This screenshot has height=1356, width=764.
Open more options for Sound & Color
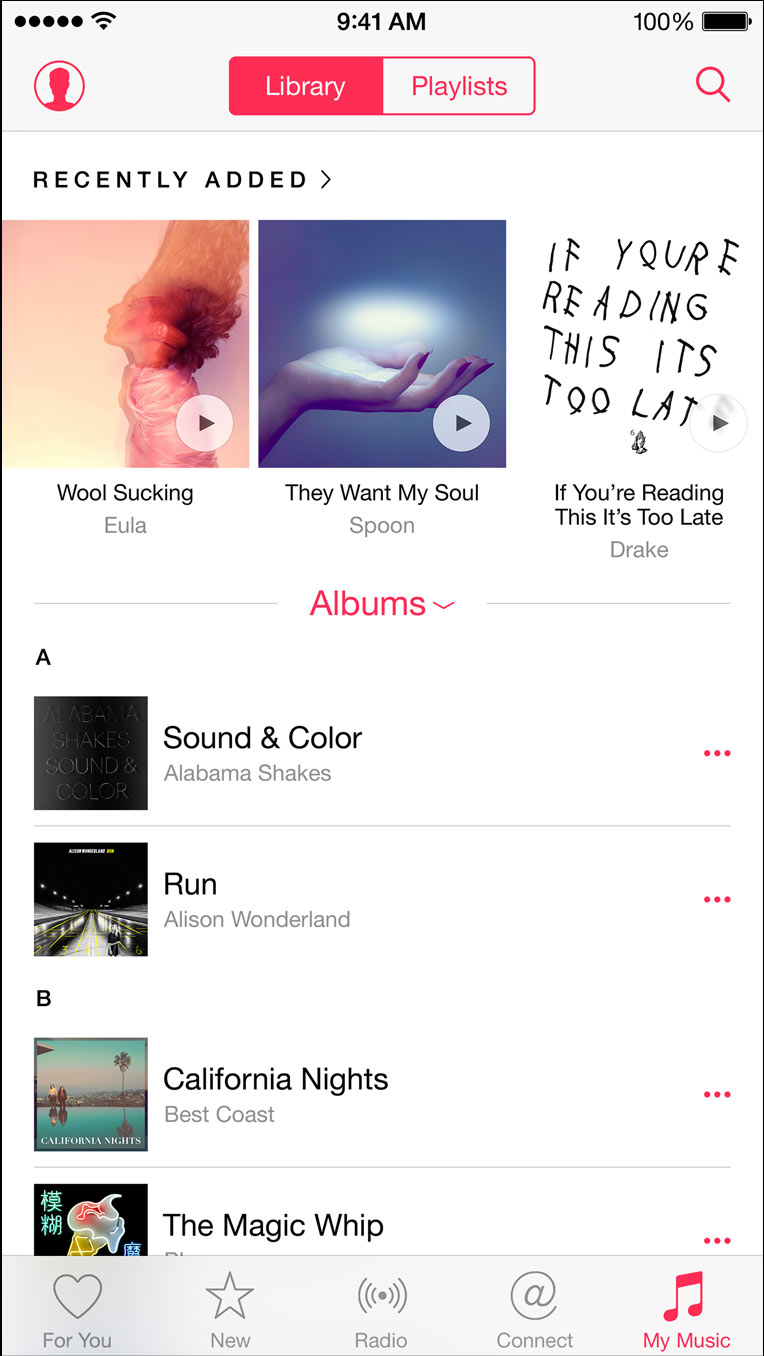[717, 754]
